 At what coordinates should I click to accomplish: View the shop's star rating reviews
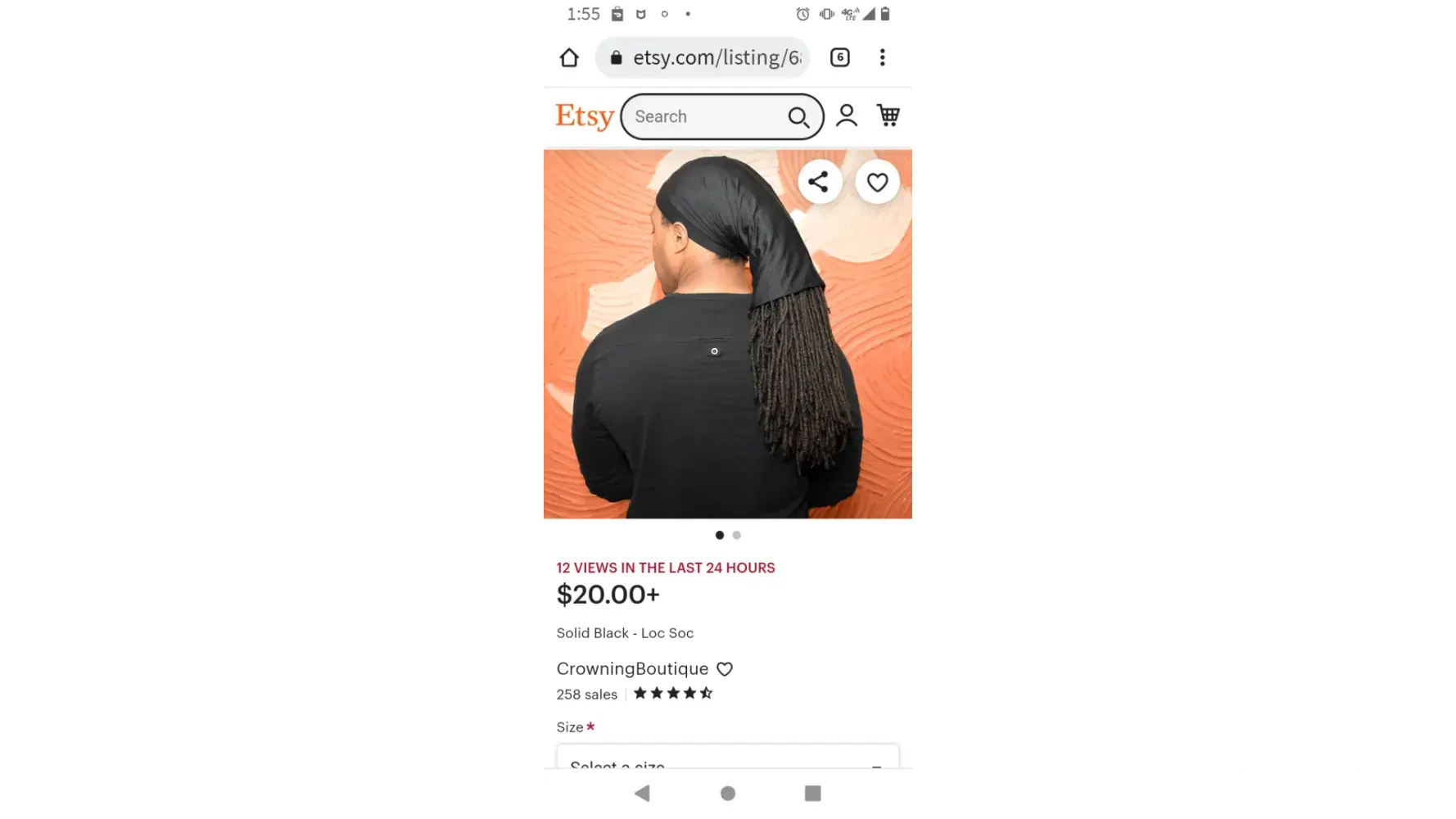672,694
